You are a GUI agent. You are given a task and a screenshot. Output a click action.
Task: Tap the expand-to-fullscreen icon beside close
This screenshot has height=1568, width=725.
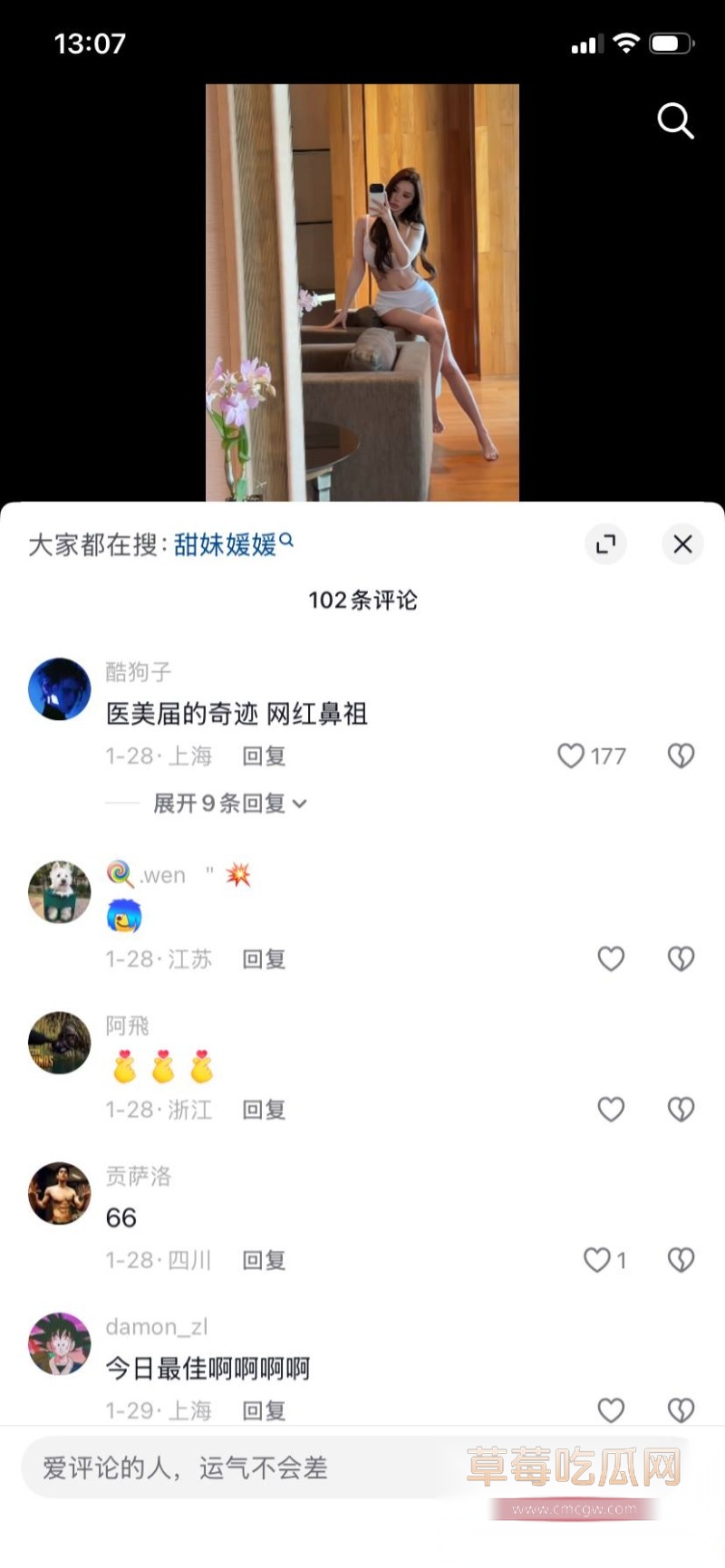(605, 544)
